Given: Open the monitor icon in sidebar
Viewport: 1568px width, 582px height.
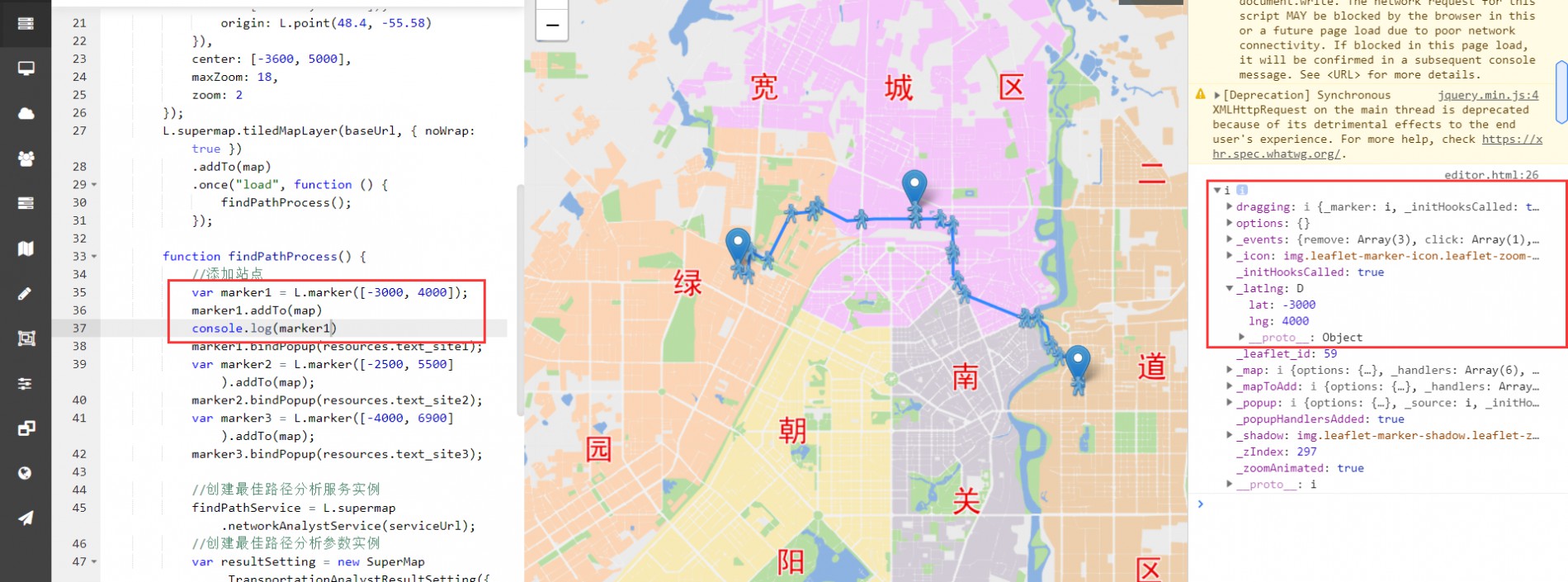Looking at the screenshot, I should (x=26, y=69).
